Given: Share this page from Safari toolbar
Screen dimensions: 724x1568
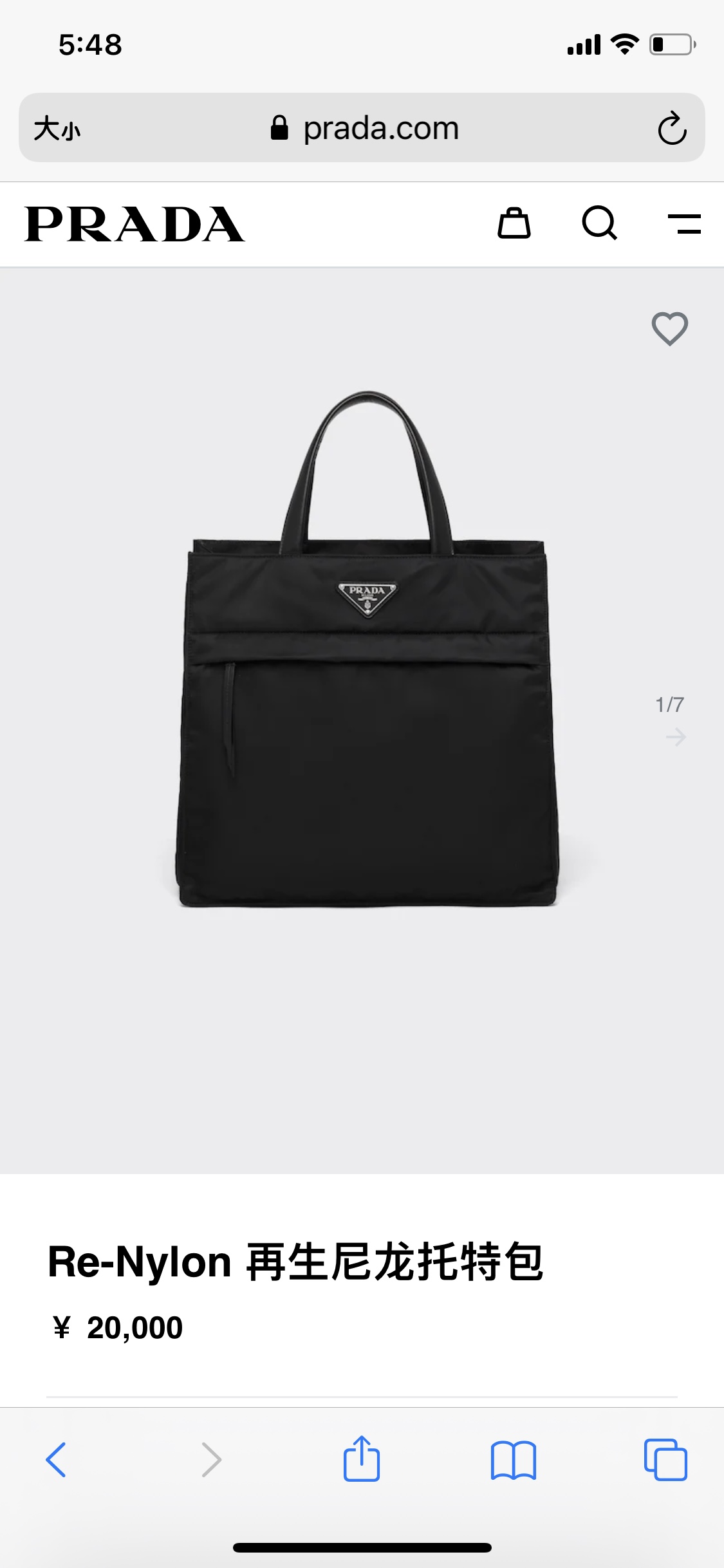Looking at the screenshot, I should (x=362, y=1459).
